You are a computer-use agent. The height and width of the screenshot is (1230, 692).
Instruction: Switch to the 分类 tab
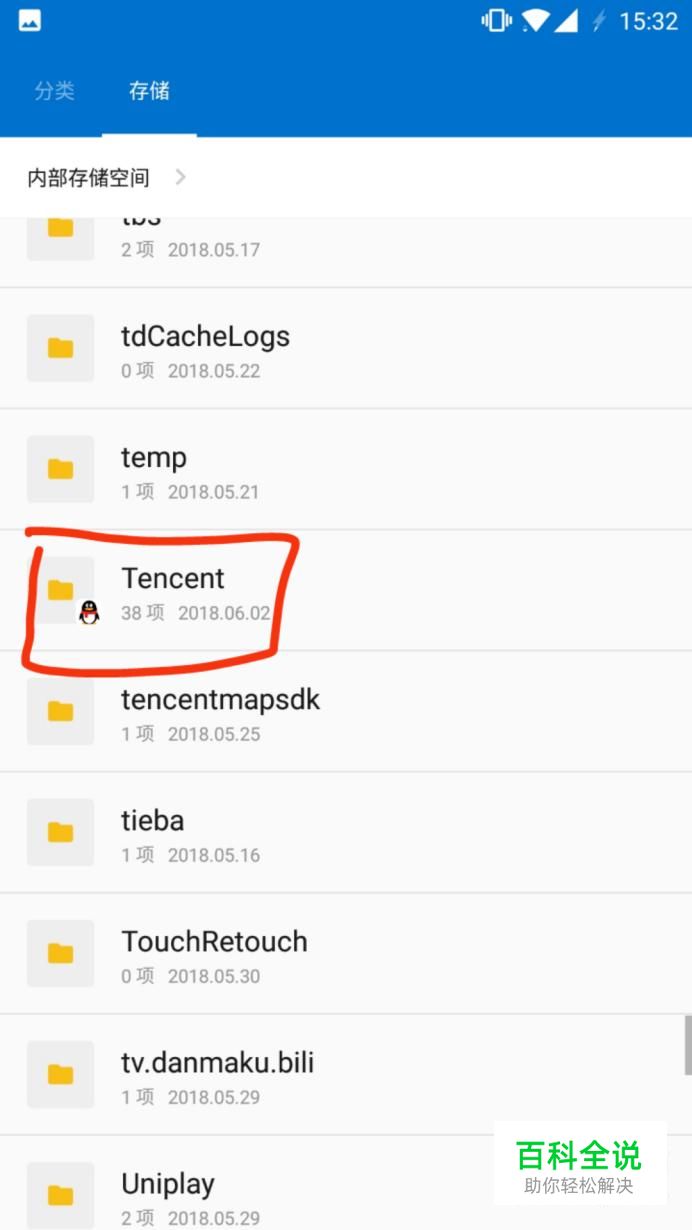pos(54,91)
